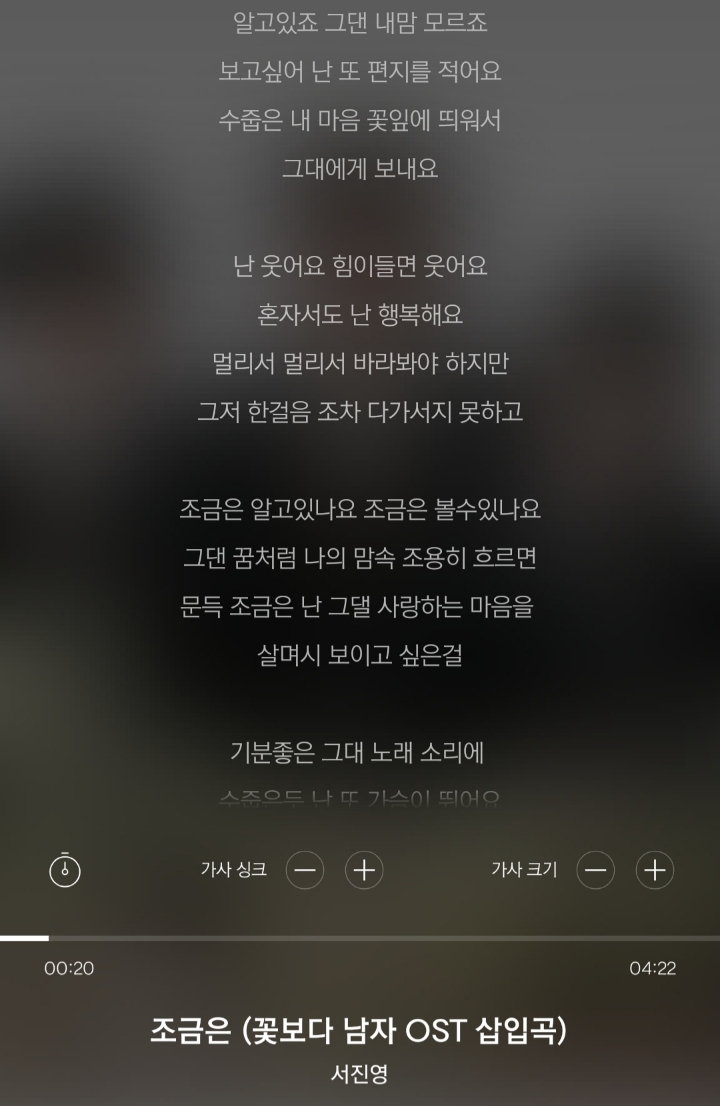This screenshot has width=720, height=1106.
Task: Increase lyric sync (가사 싱크) with plus
Action: coord(364,870)
